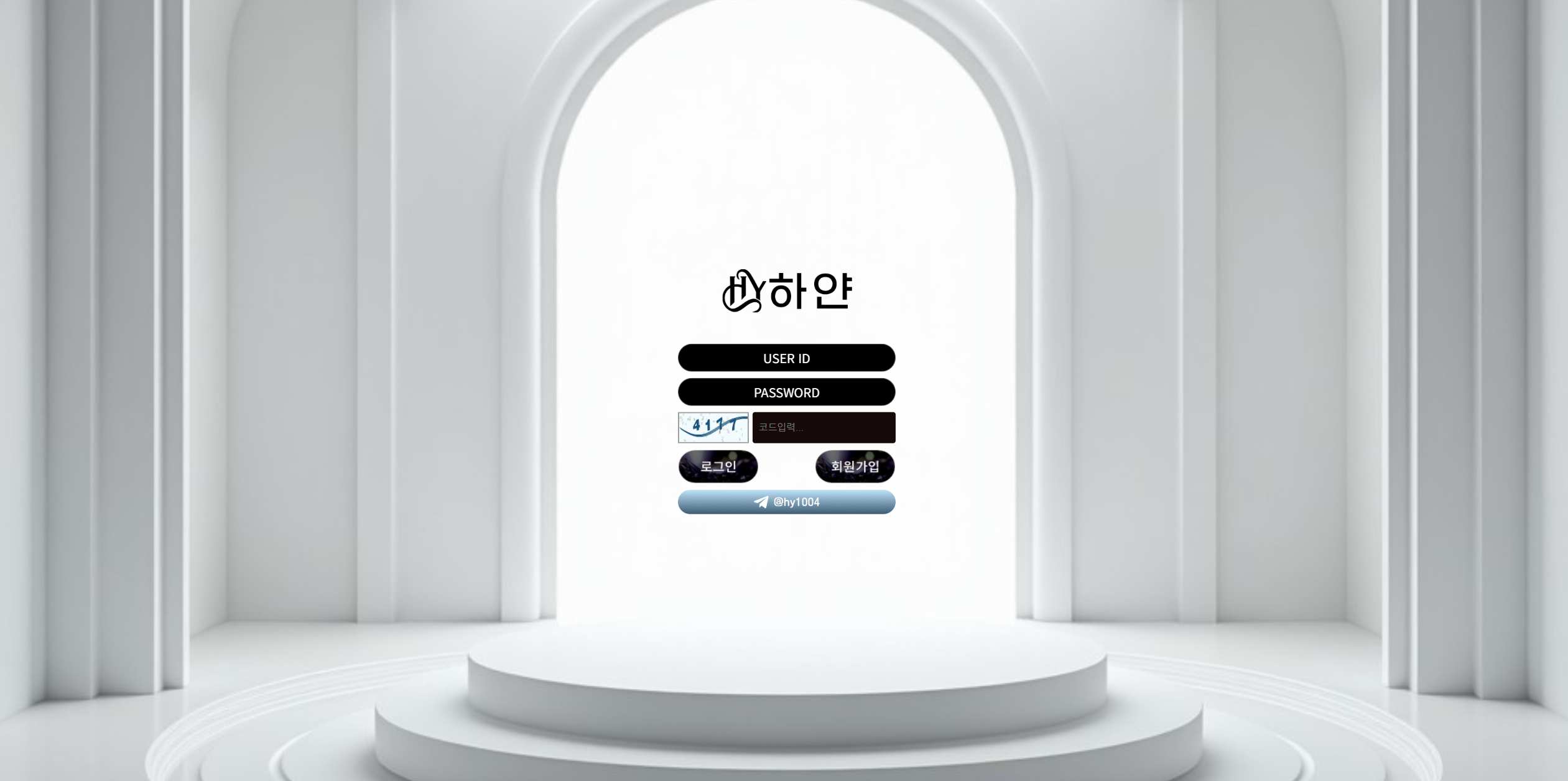
Task: Select the PASSWORD field
Action: point(786,392)
